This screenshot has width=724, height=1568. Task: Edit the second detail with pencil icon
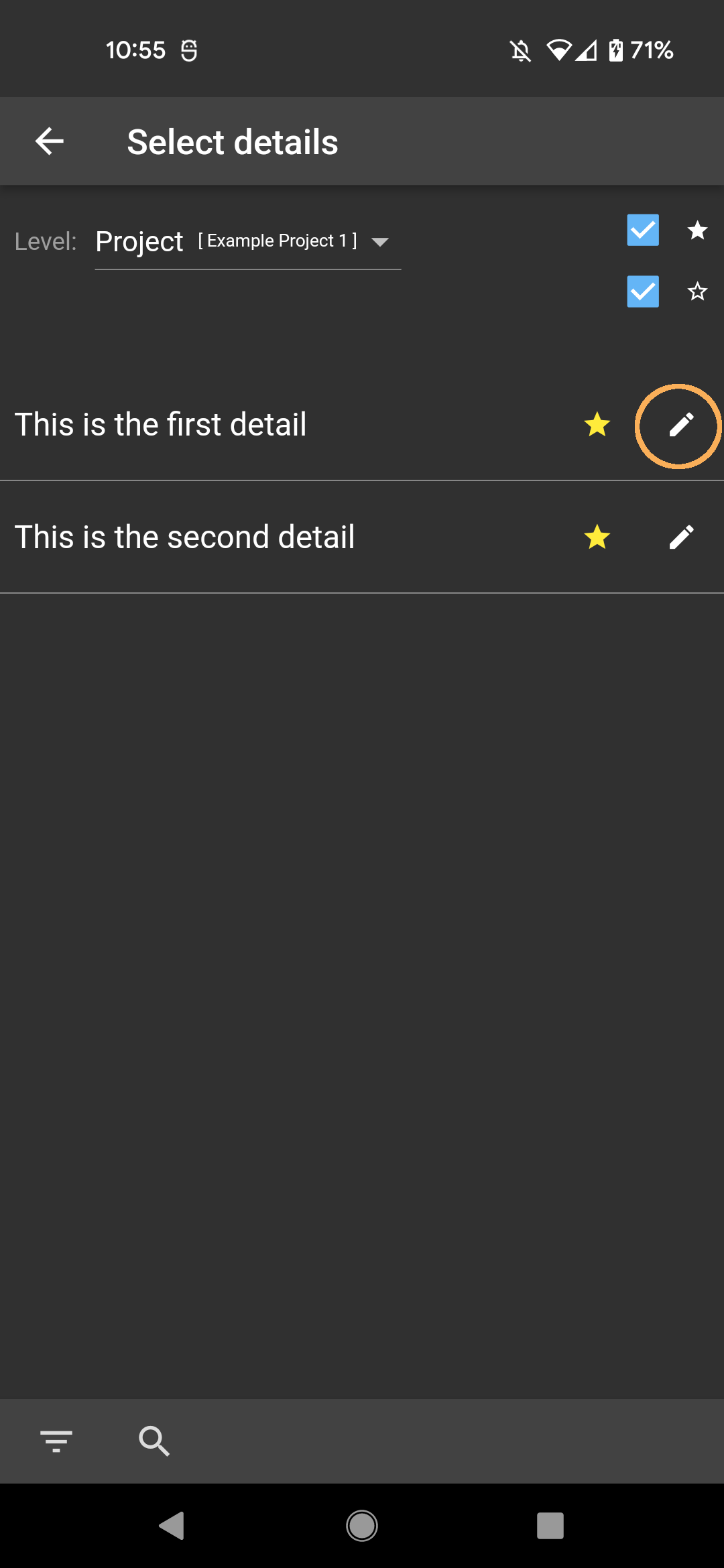(x=681, y=537)
